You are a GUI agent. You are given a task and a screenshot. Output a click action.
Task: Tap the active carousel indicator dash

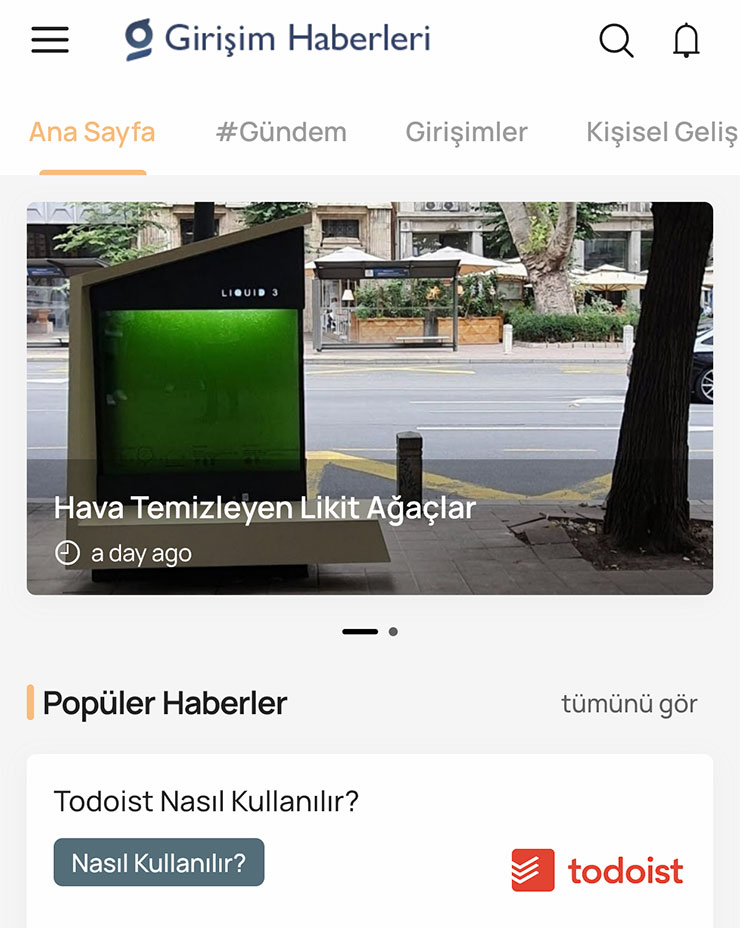click(x=359, y=632)
